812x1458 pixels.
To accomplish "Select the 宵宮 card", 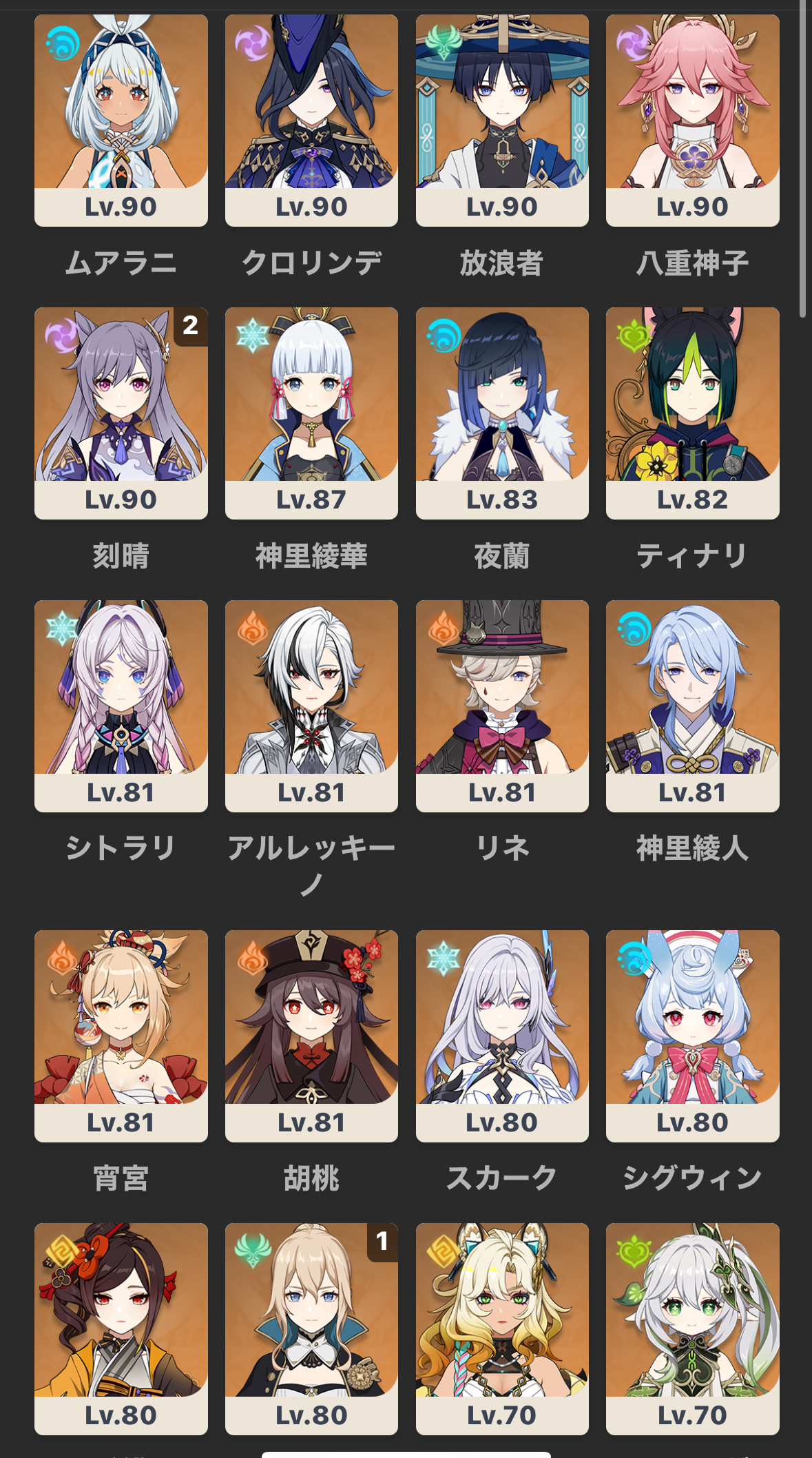I will tap(121, 1036).
